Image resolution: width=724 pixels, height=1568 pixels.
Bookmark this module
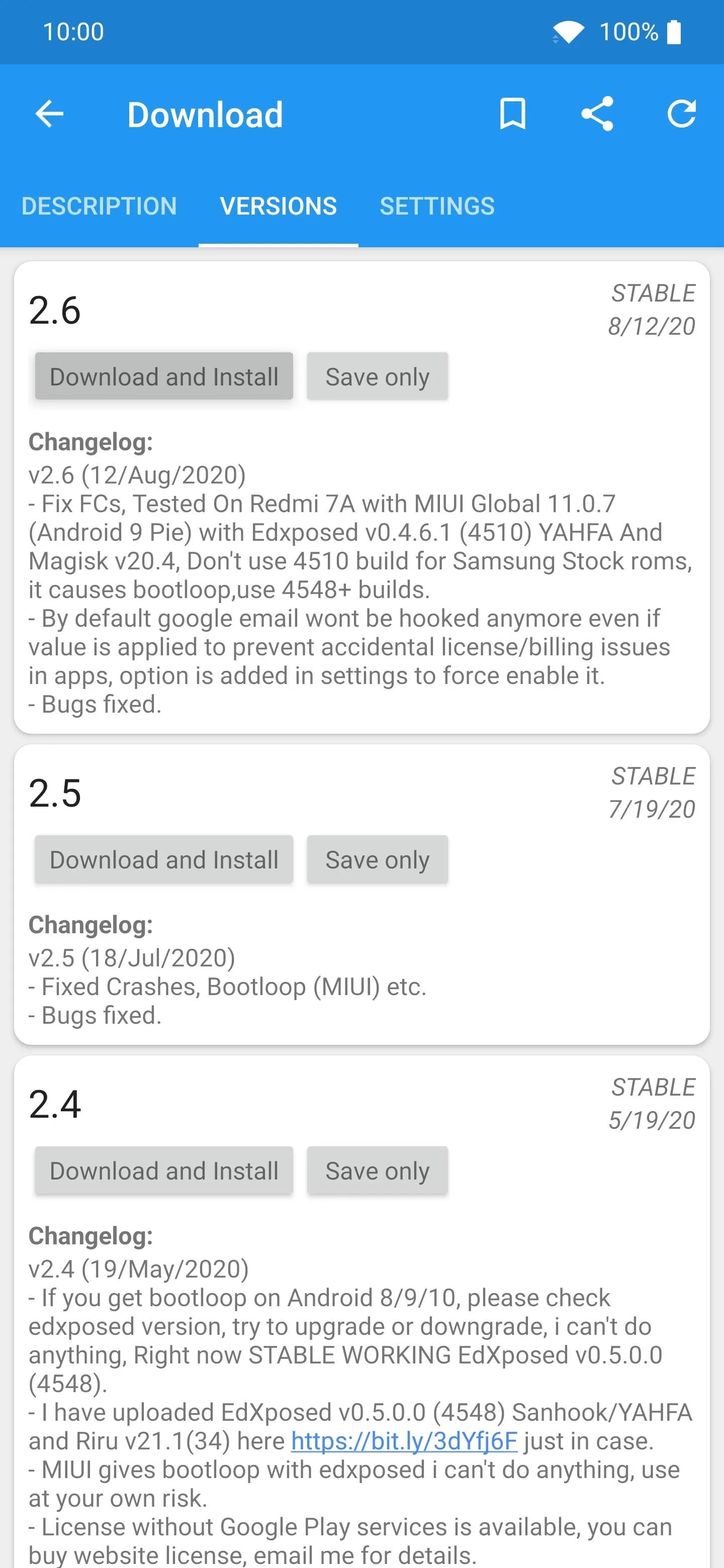pos(513,114)
